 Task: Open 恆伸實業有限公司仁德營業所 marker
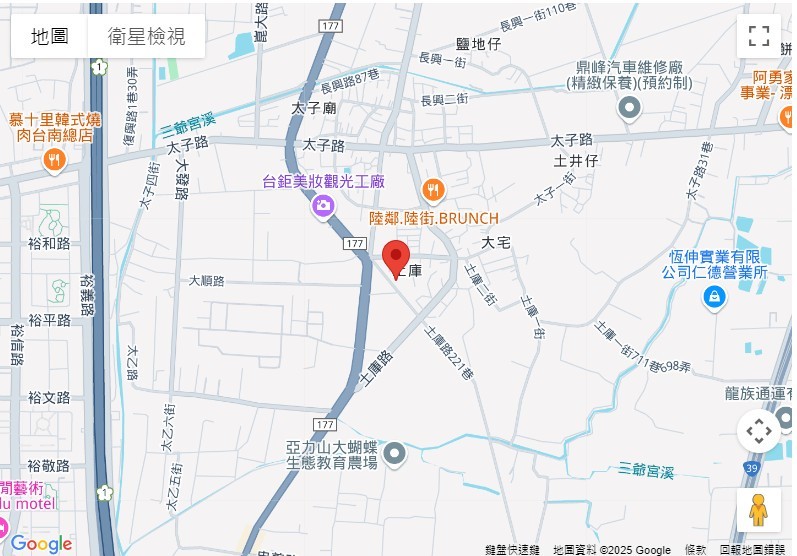tap(714, 297)
